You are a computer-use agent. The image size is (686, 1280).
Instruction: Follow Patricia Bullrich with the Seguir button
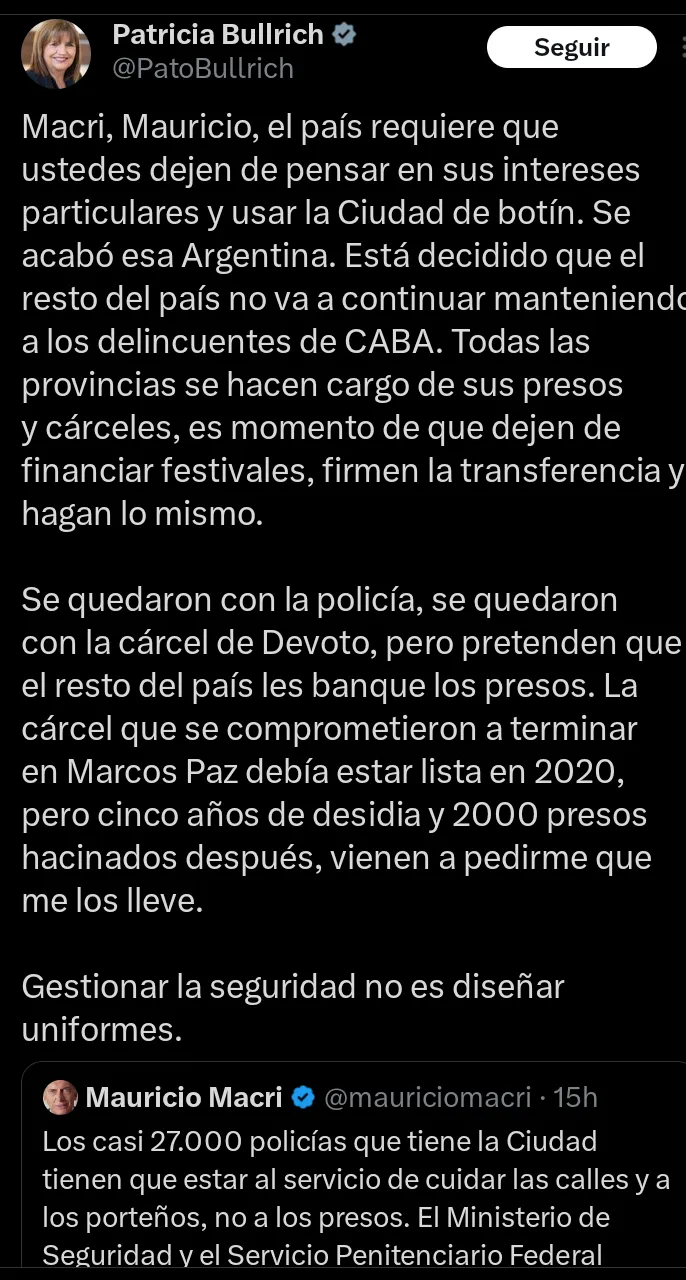(571, 47)
